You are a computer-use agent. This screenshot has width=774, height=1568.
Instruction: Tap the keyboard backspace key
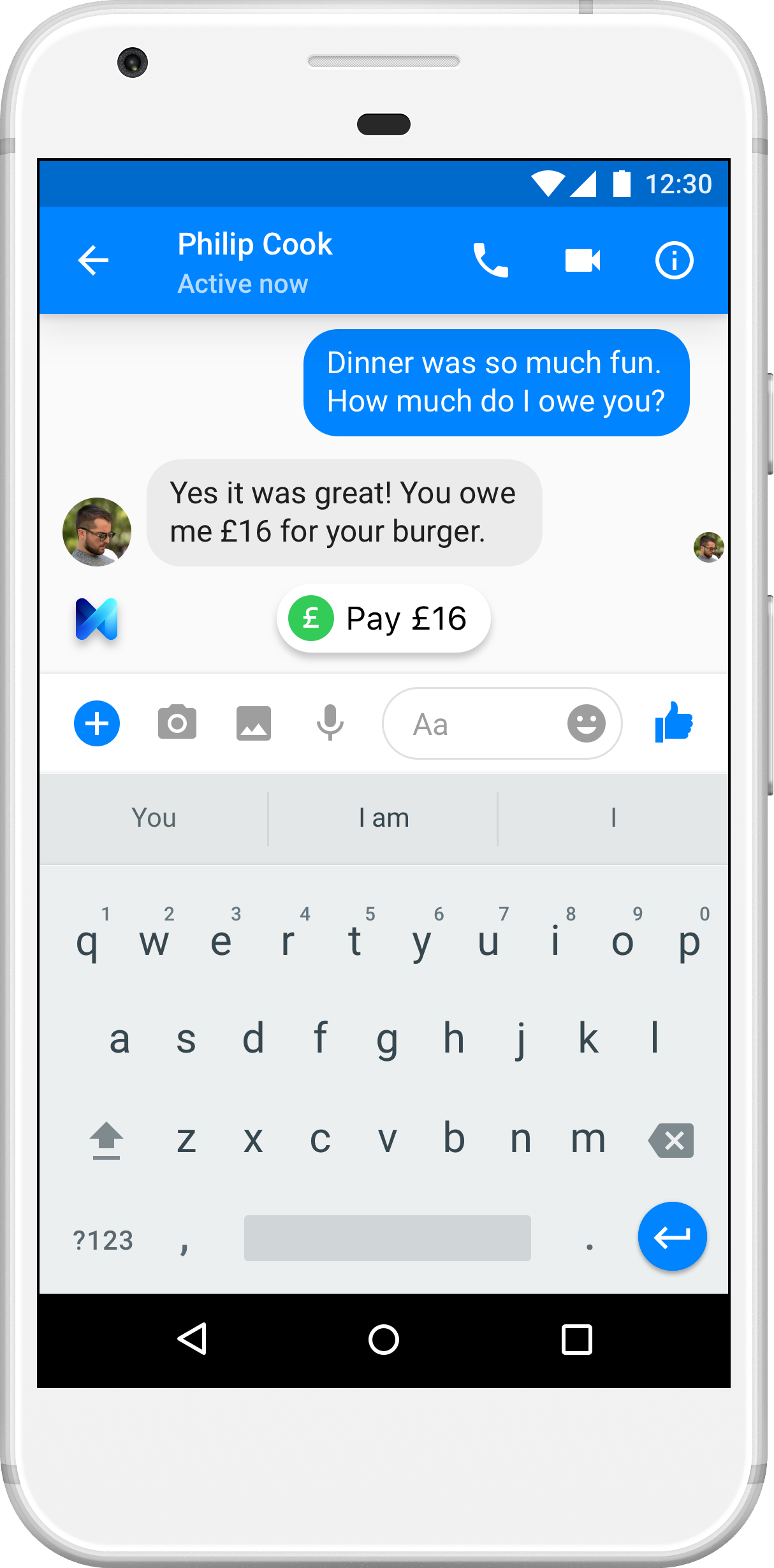pyautogui.click(x=671, y=1140)
